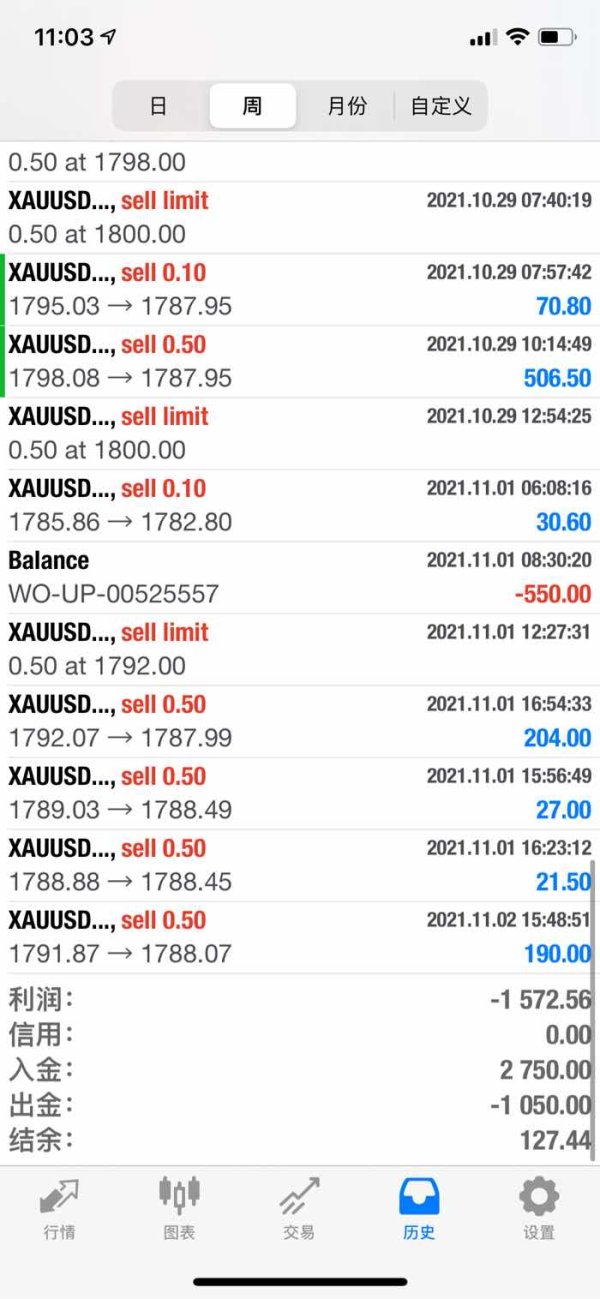Go to the 图表 tab
Viewport: 600px width, 1299px height.
click(179, 1208)
